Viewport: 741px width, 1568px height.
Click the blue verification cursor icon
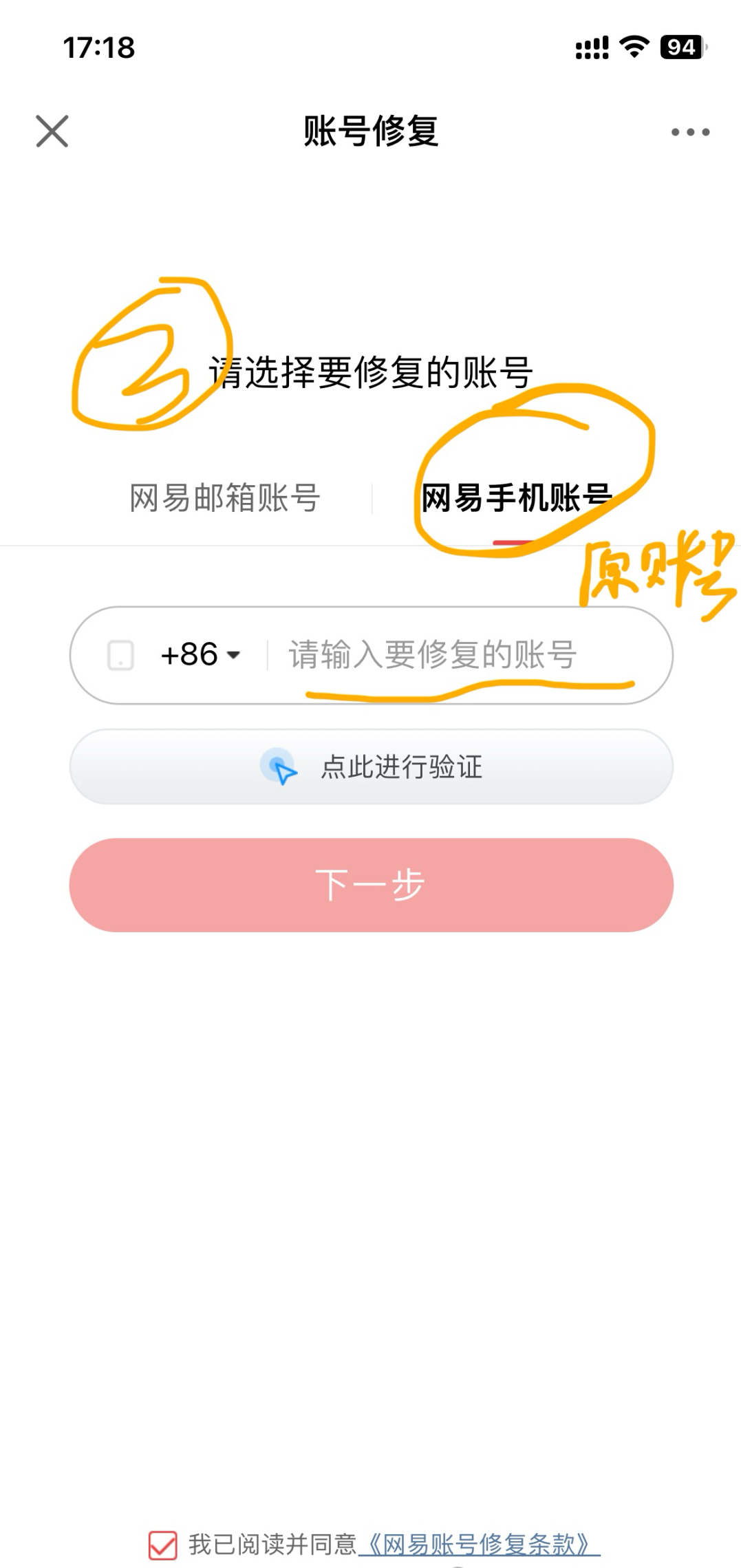279,769
